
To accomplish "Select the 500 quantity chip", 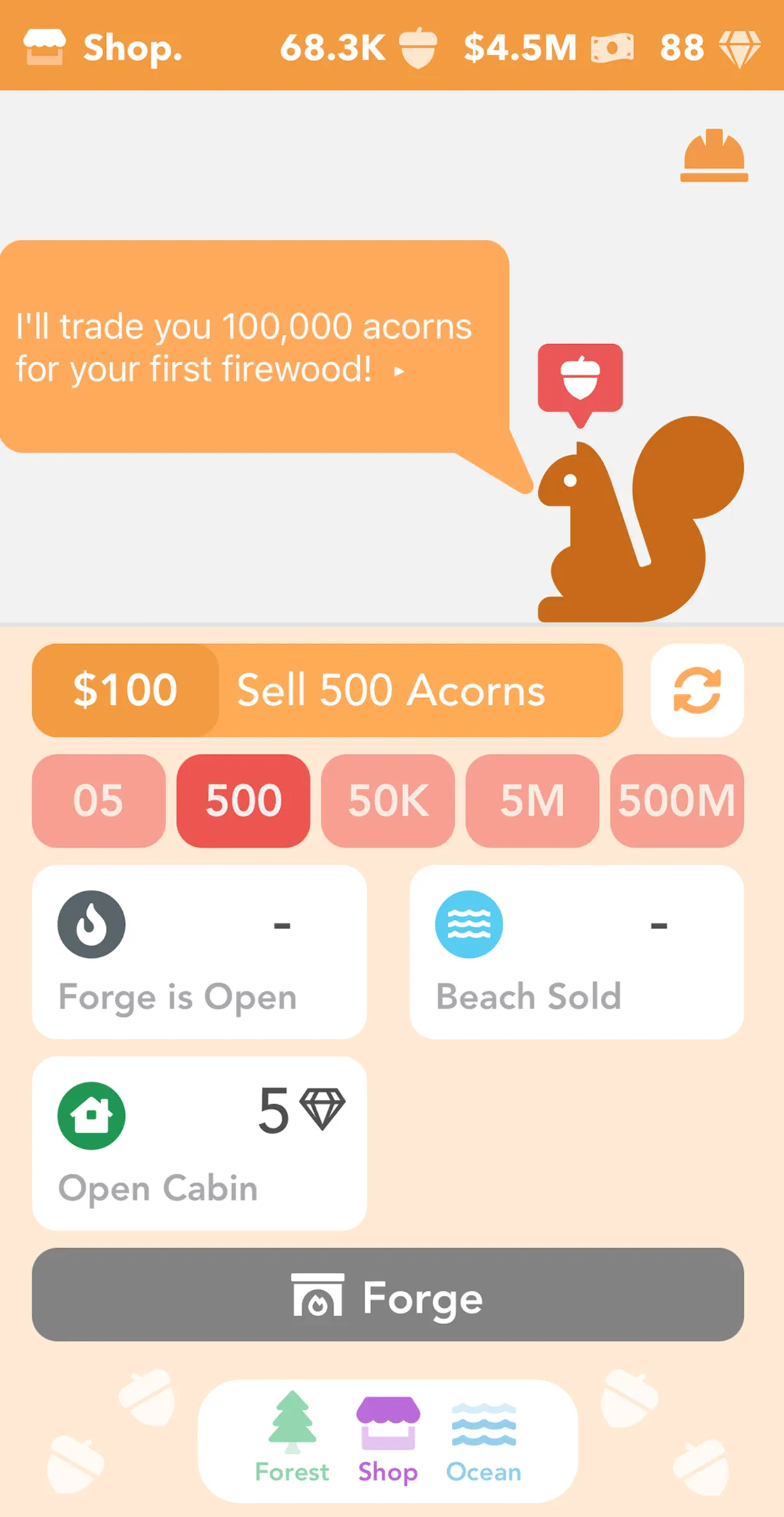I will coord(244,801).
